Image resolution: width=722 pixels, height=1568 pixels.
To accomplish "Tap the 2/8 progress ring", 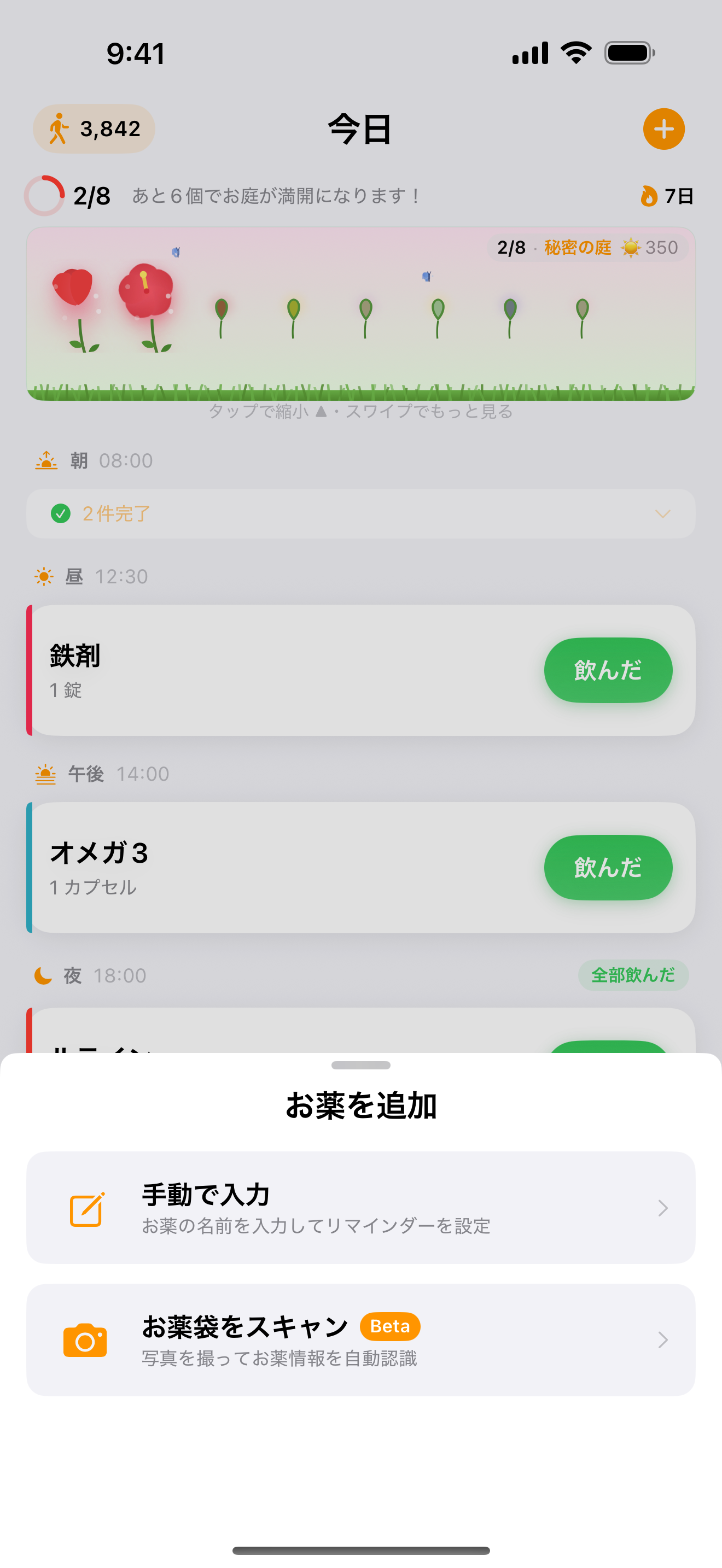I will [44, 195].
